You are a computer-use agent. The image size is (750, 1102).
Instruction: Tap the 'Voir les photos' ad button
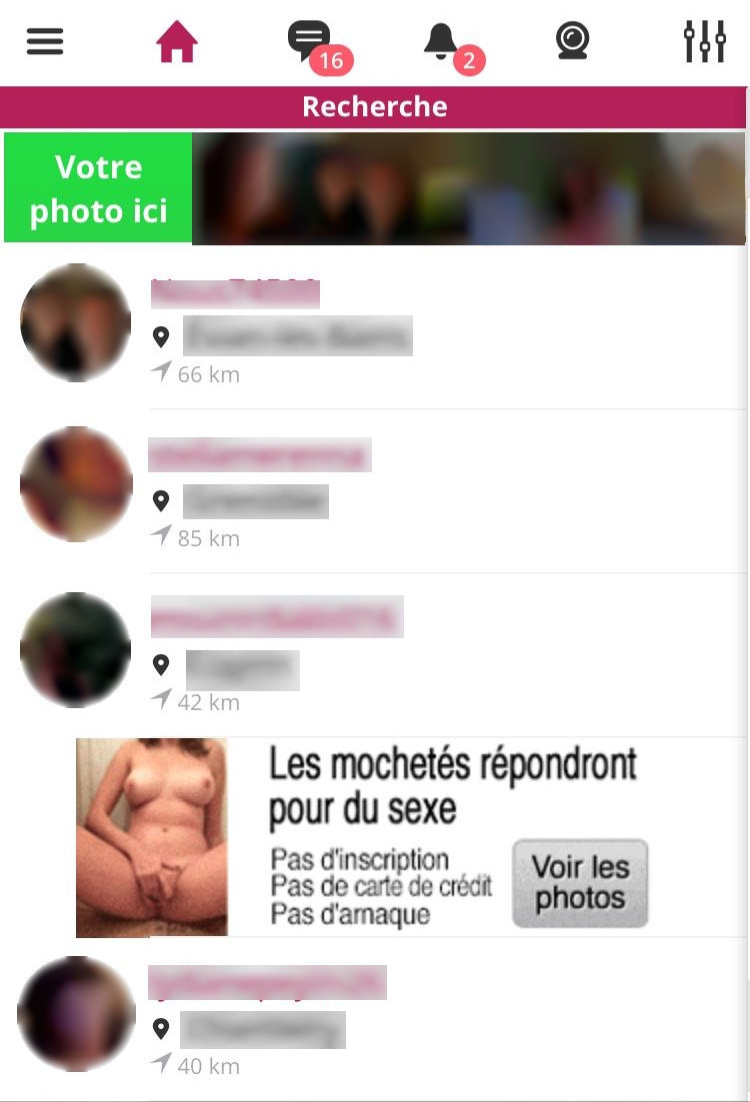tap(580, 883)
